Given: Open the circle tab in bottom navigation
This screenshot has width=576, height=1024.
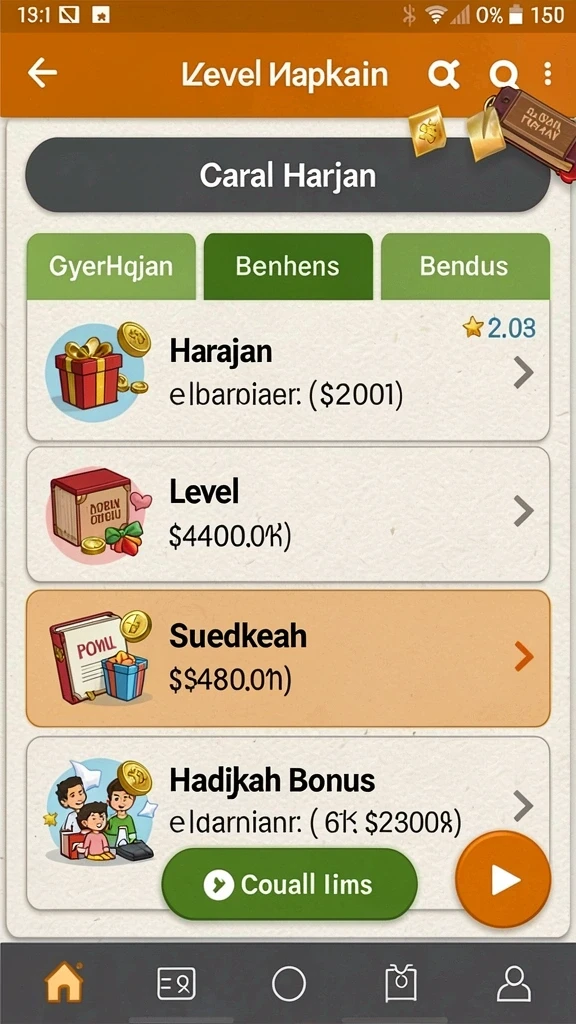Looking at the screenshot, I should tap(289, 984).
